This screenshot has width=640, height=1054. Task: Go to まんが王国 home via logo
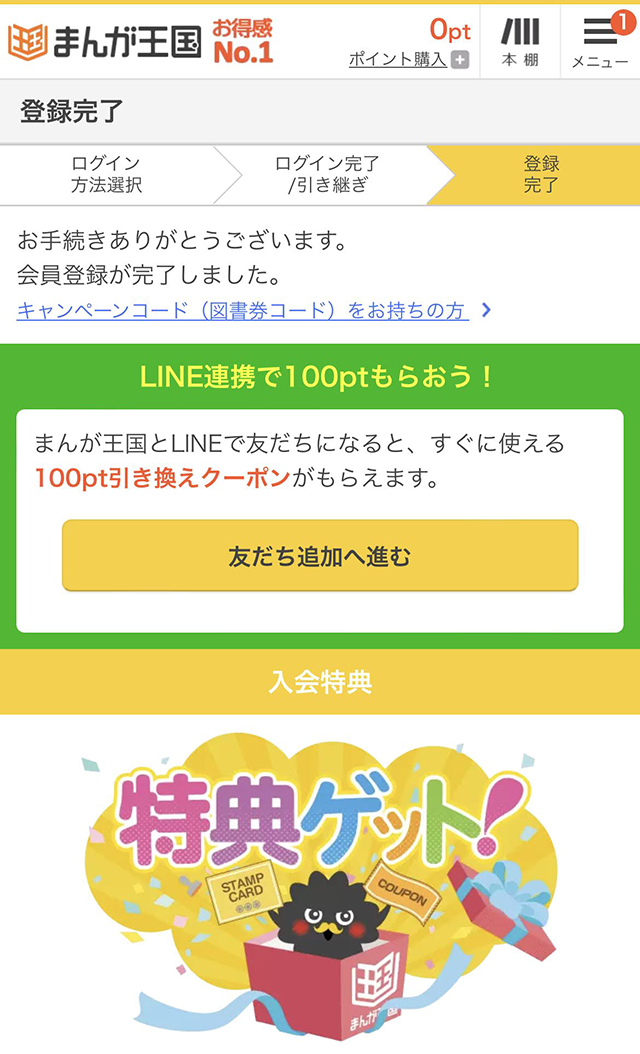[104, 41]
